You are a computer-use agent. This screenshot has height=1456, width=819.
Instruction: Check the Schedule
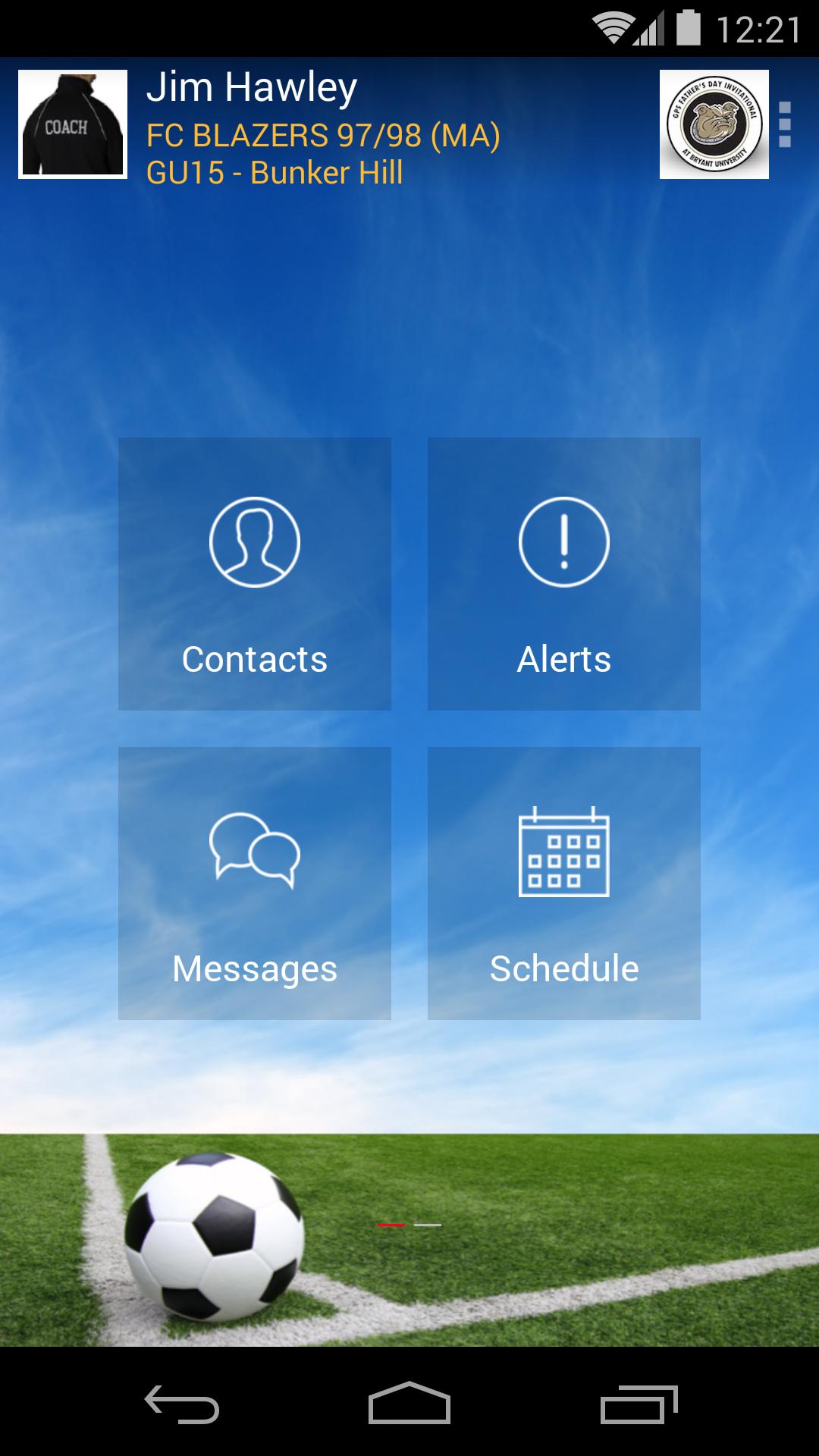[563, 883]
